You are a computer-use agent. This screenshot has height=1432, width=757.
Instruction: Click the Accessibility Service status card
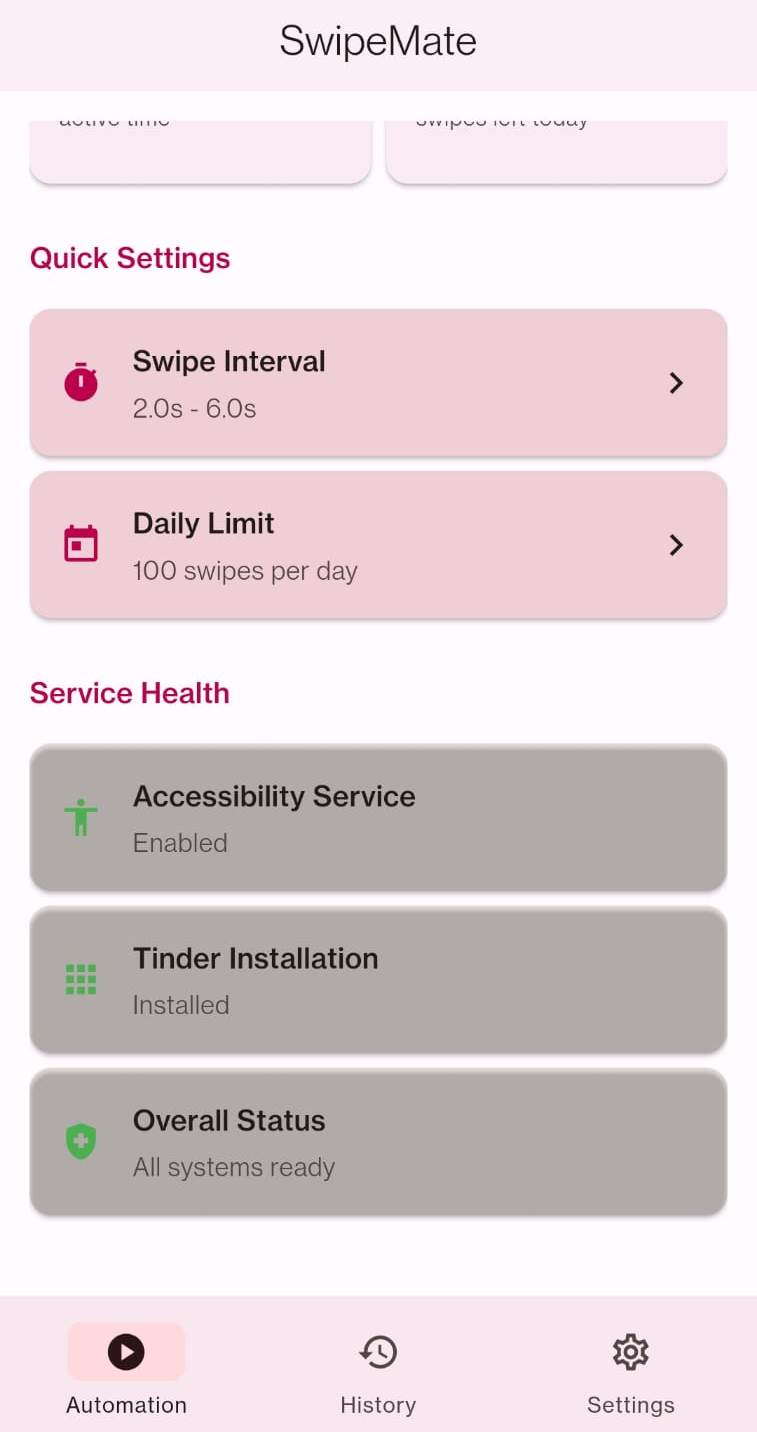377,817
